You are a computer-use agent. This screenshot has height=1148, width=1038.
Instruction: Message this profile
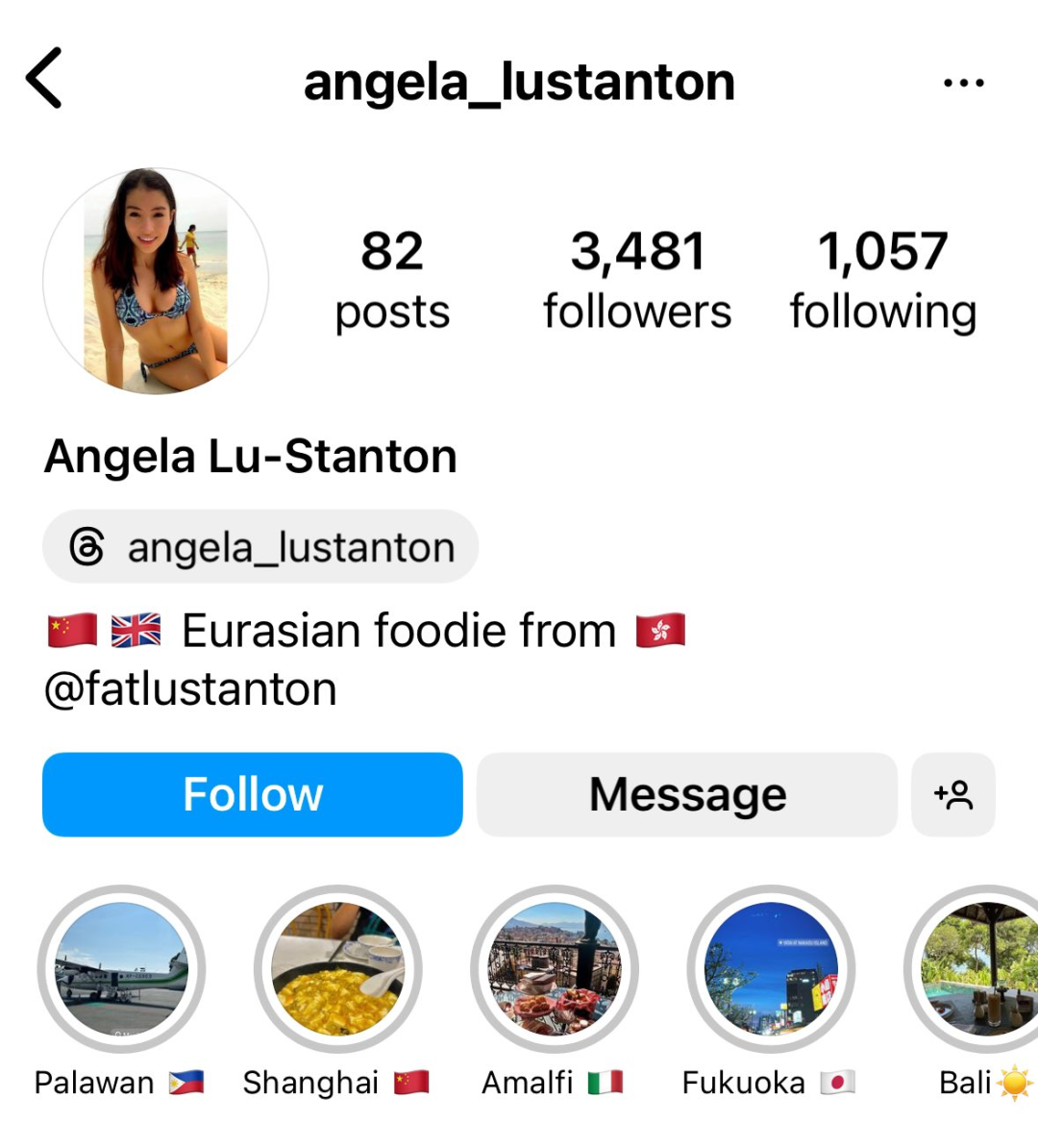[x=687, y=794]
